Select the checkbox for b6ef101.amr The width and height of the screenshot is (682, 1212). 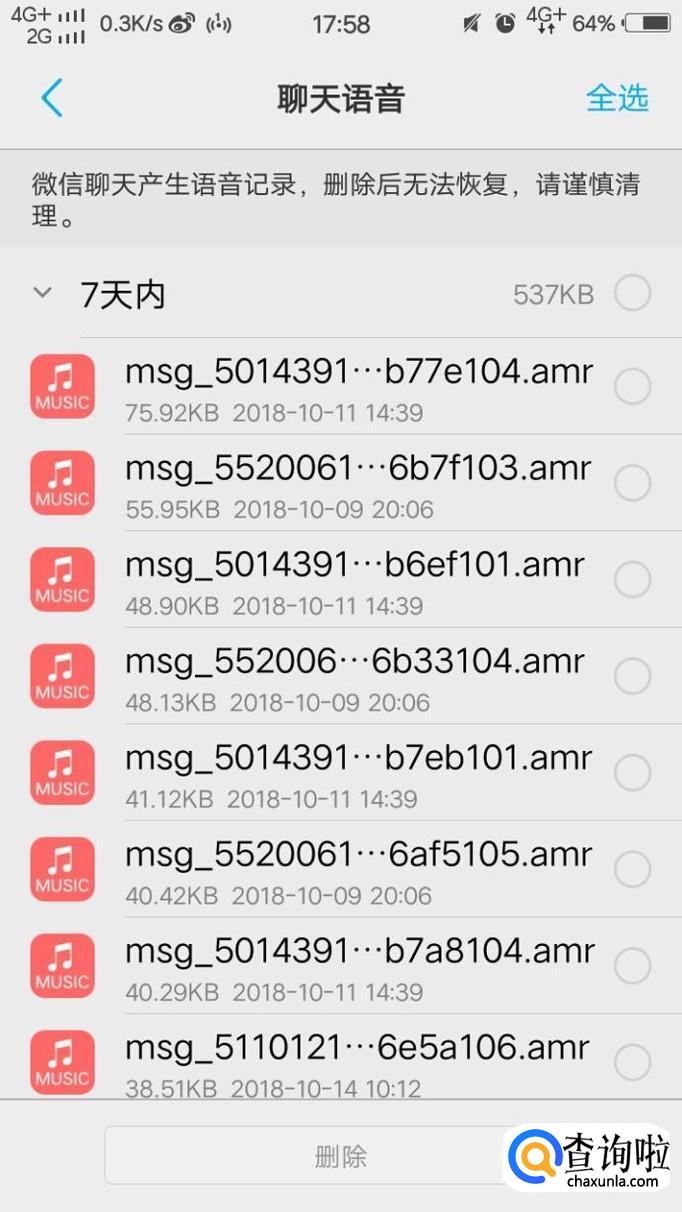point(632,580)
